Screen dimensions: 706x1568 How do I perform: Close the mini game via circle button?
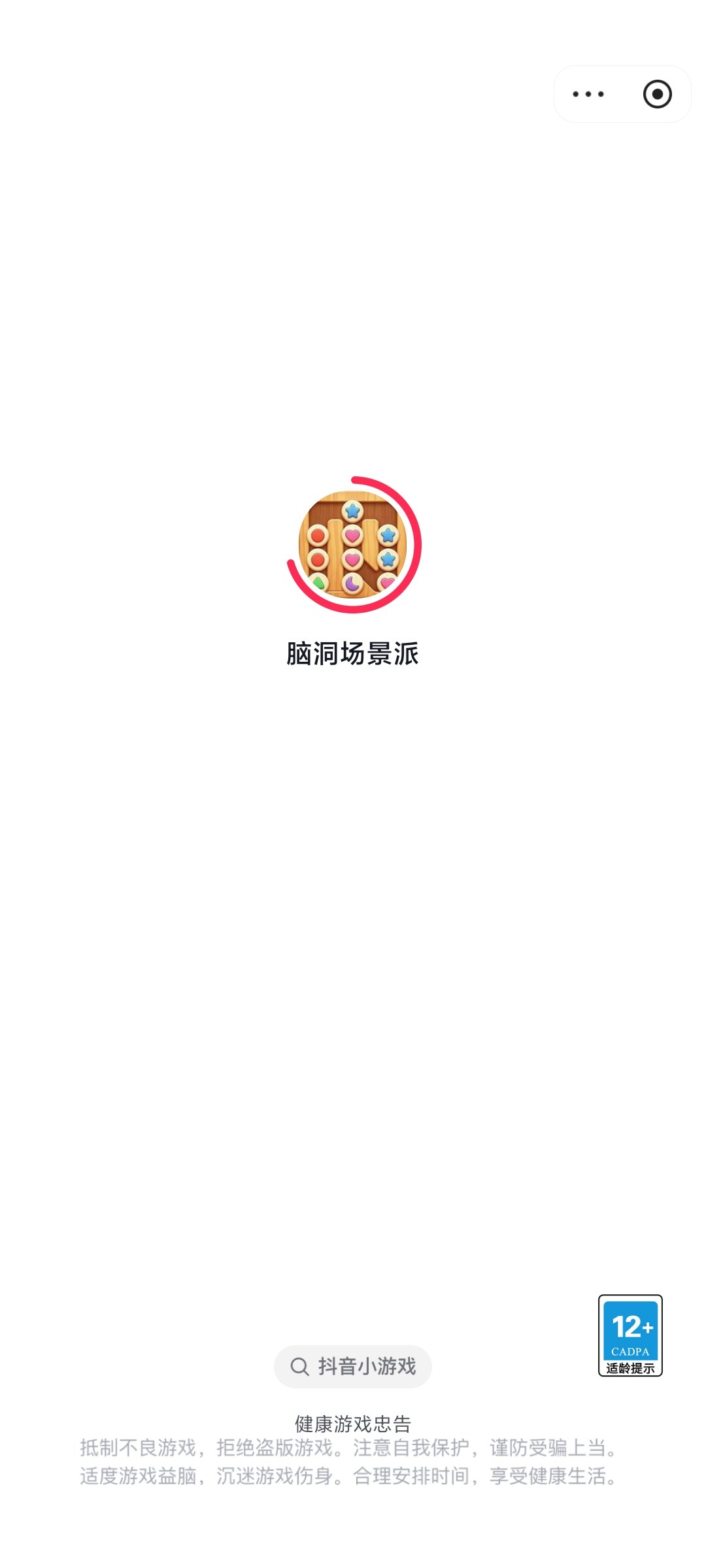point(657,94)
